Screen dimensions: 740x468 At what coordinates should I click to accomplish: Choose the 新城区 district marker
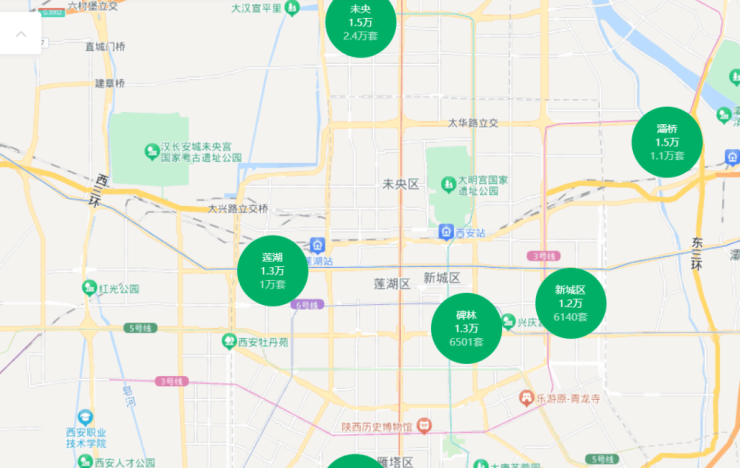coord(570,304)
